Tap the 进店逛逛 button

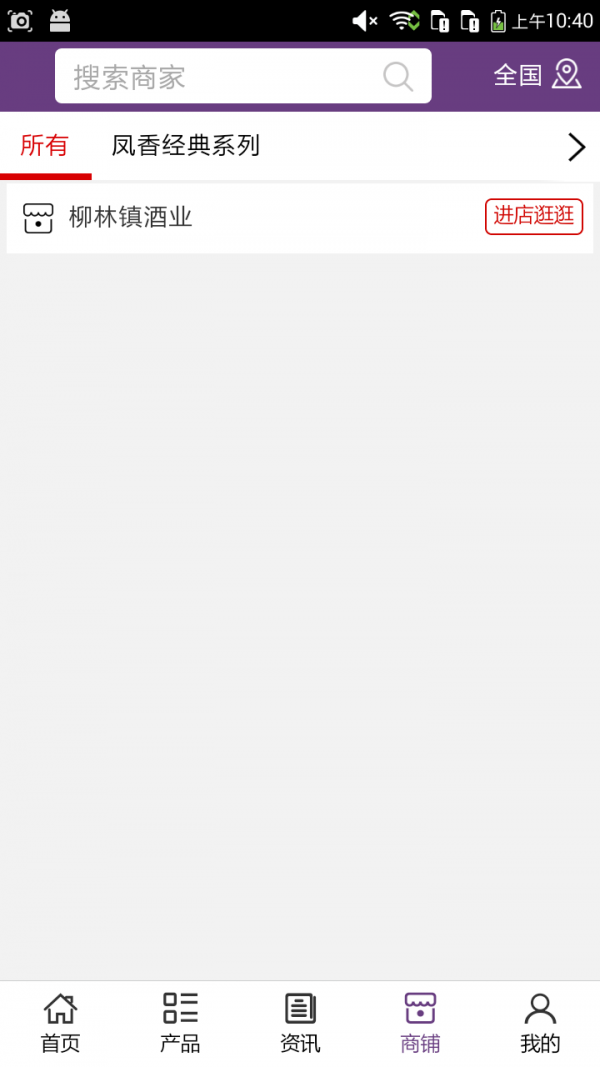(534, 217)
